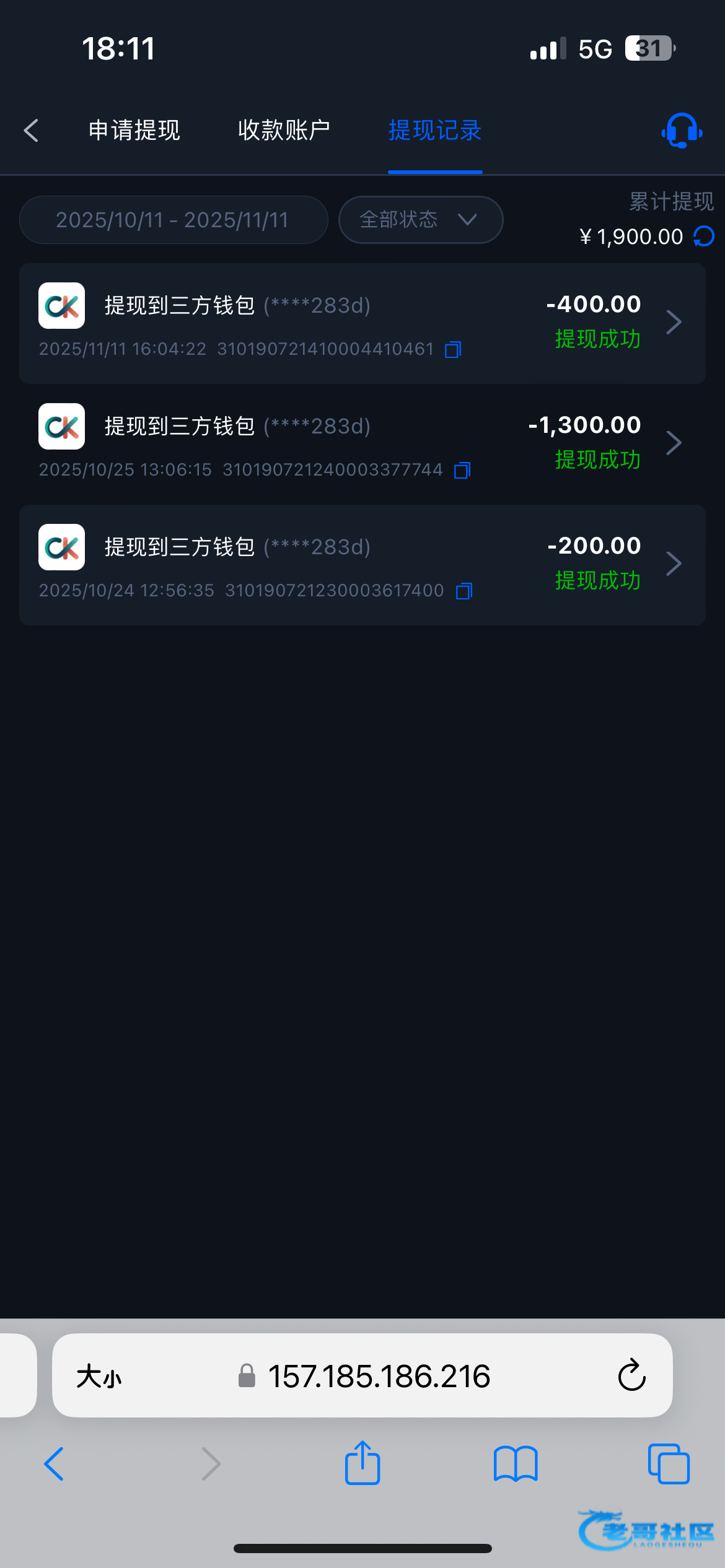The width and height of the screenshot is (725, 1568).
Task: Contact customer service via headset icon
Action: [682, 131]
